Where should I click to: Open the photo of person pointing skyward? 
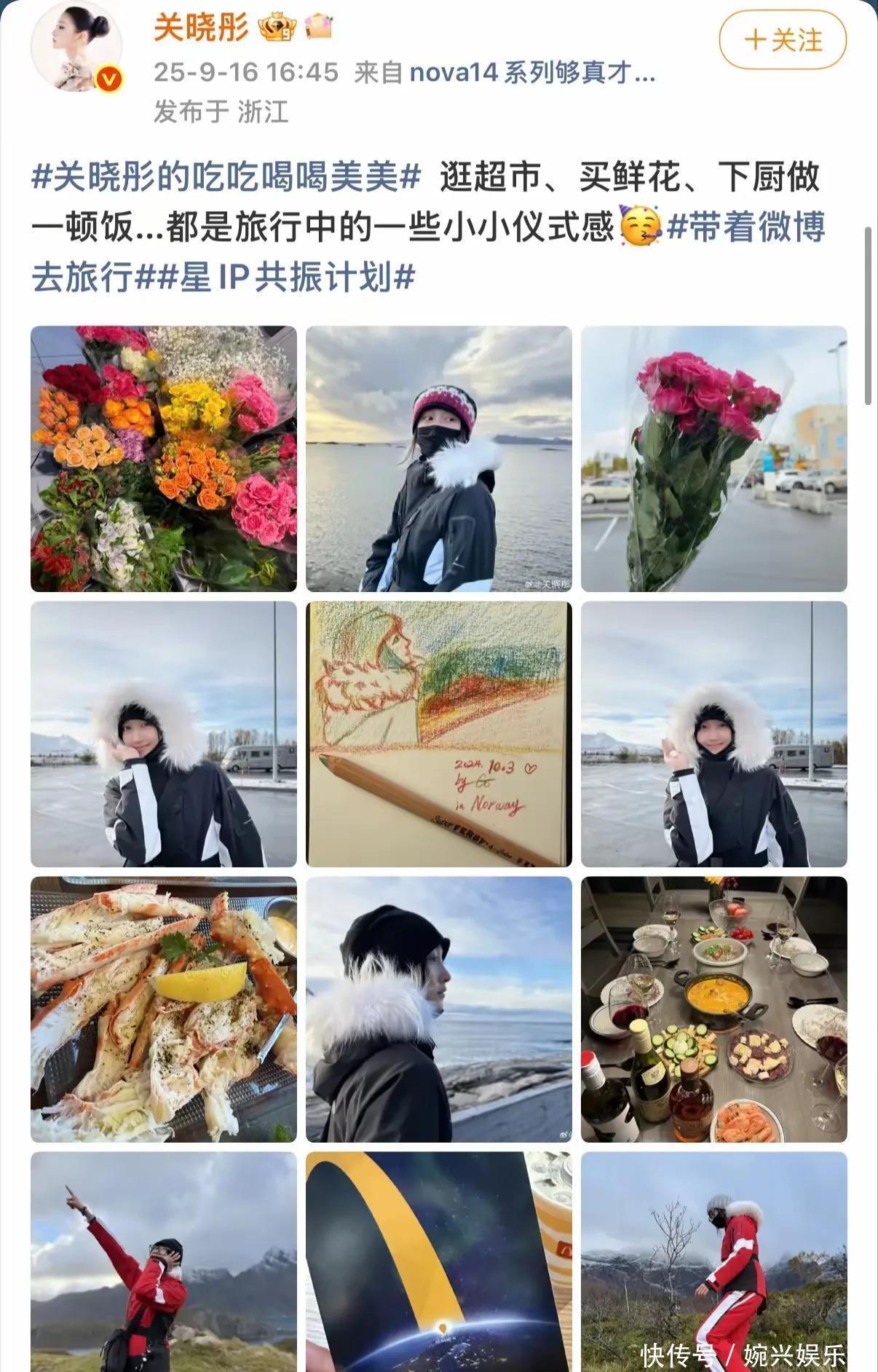click(x=164, y=1261)
